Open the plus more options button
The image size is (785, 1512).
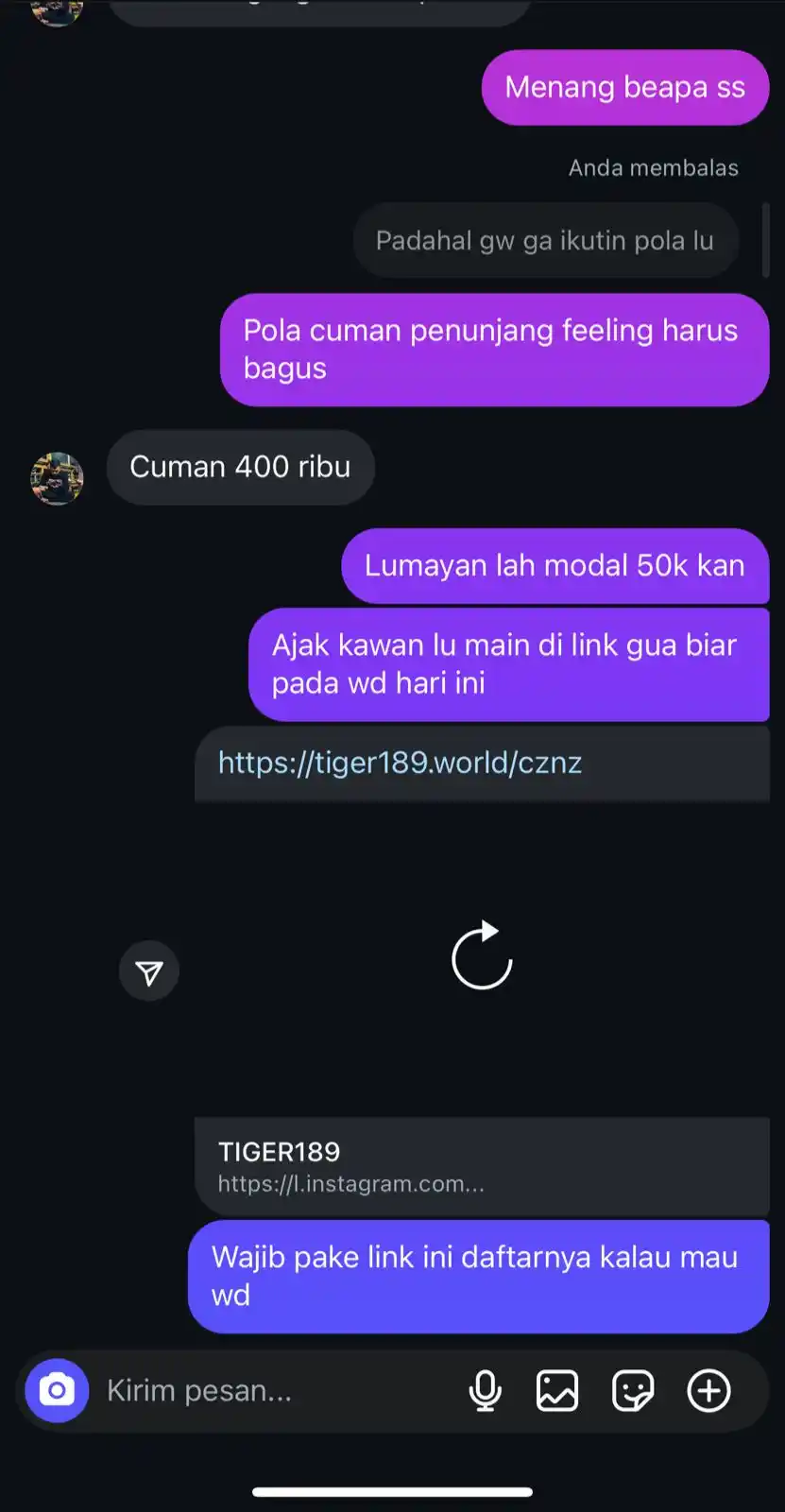click(708, 1390)
